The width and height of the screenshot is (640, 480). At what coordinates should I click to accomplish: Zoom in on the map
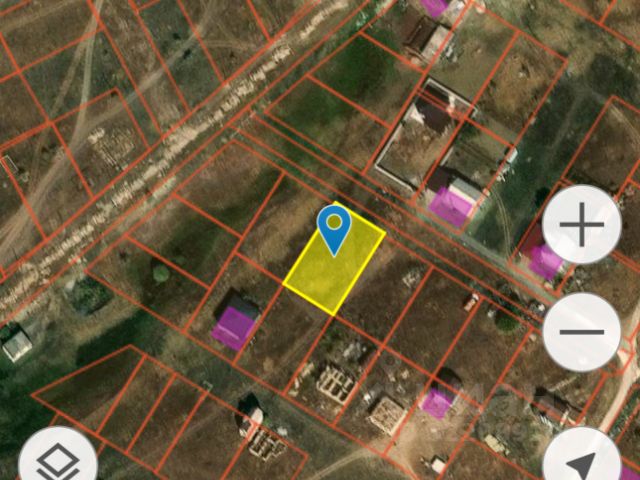[581, 225]
